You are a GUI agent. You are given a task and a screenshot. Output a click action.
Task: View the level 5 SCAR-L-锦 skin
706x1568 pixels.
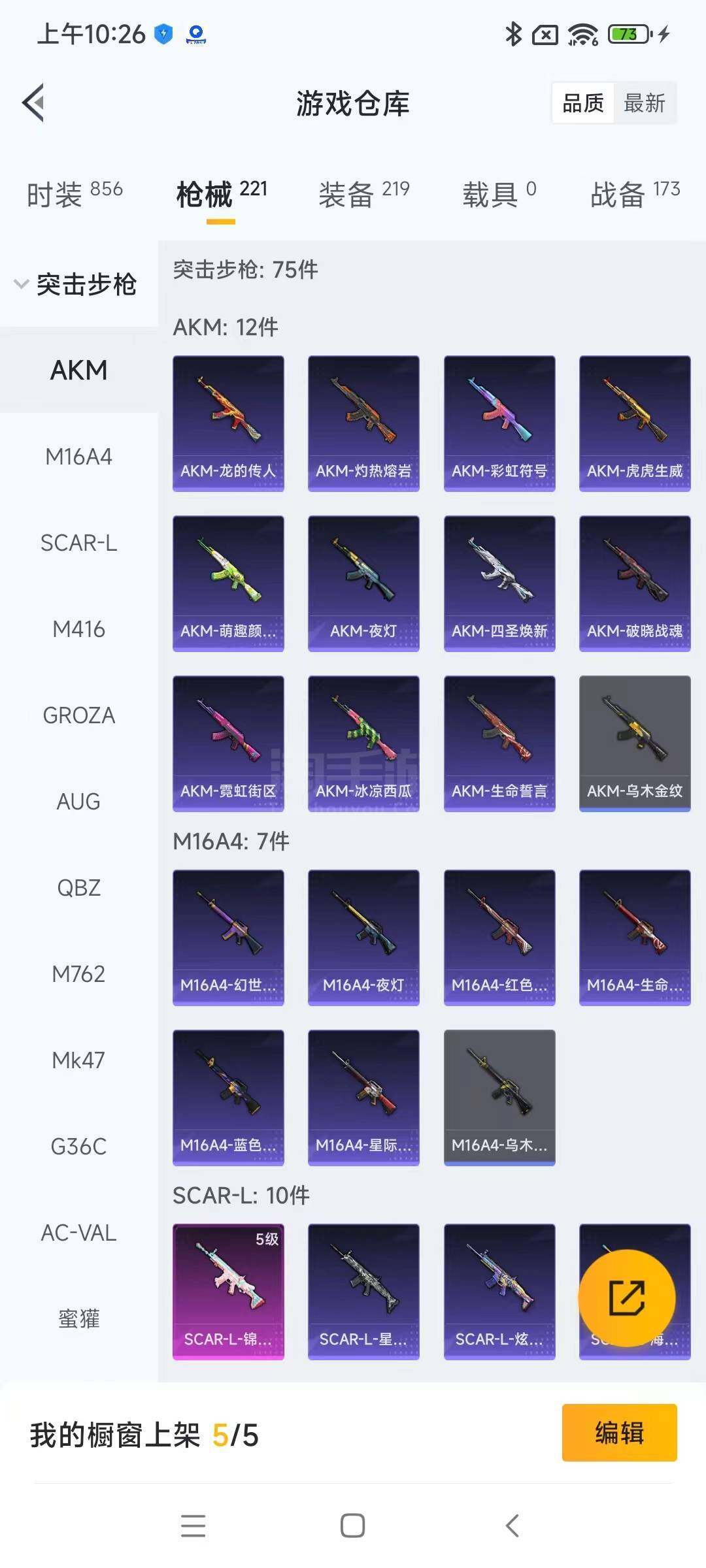coord(228,1292)
